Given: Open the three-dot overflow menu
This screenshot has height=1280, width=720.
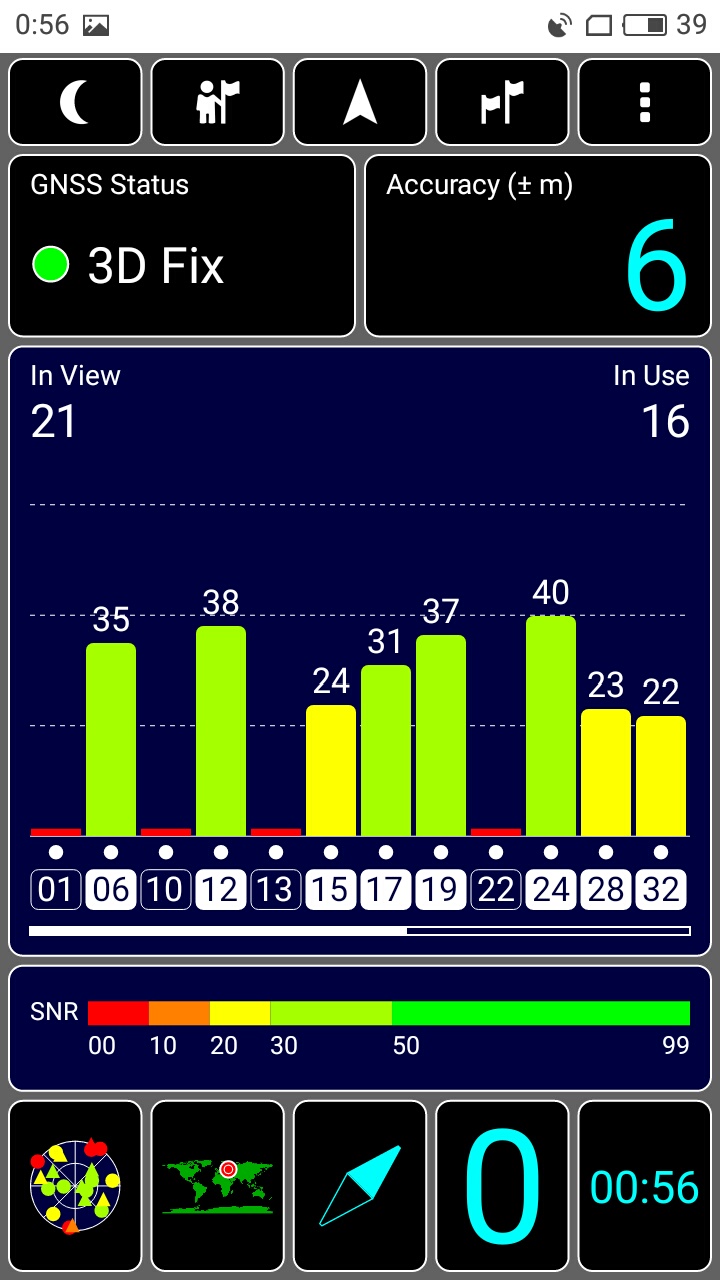Looking at the screenshot, I should [644, 102].
